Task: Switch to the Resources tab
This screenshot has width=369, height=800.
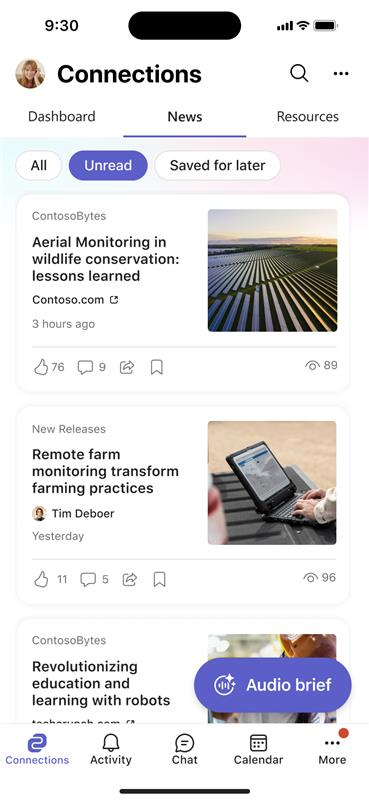Action: click(x=307, y=116)
